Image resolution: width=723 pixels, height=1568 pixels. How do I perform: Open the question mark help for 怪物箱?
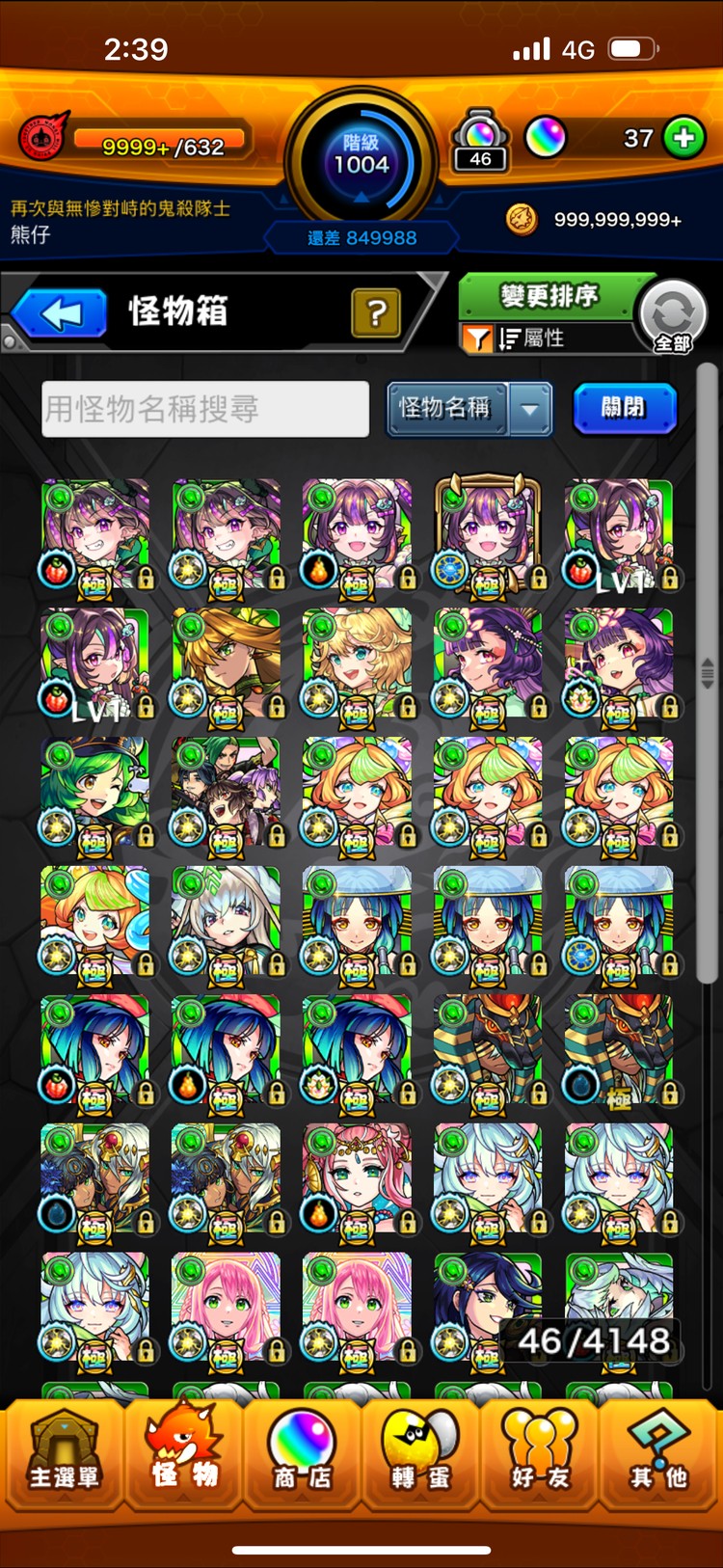point(376,312)
